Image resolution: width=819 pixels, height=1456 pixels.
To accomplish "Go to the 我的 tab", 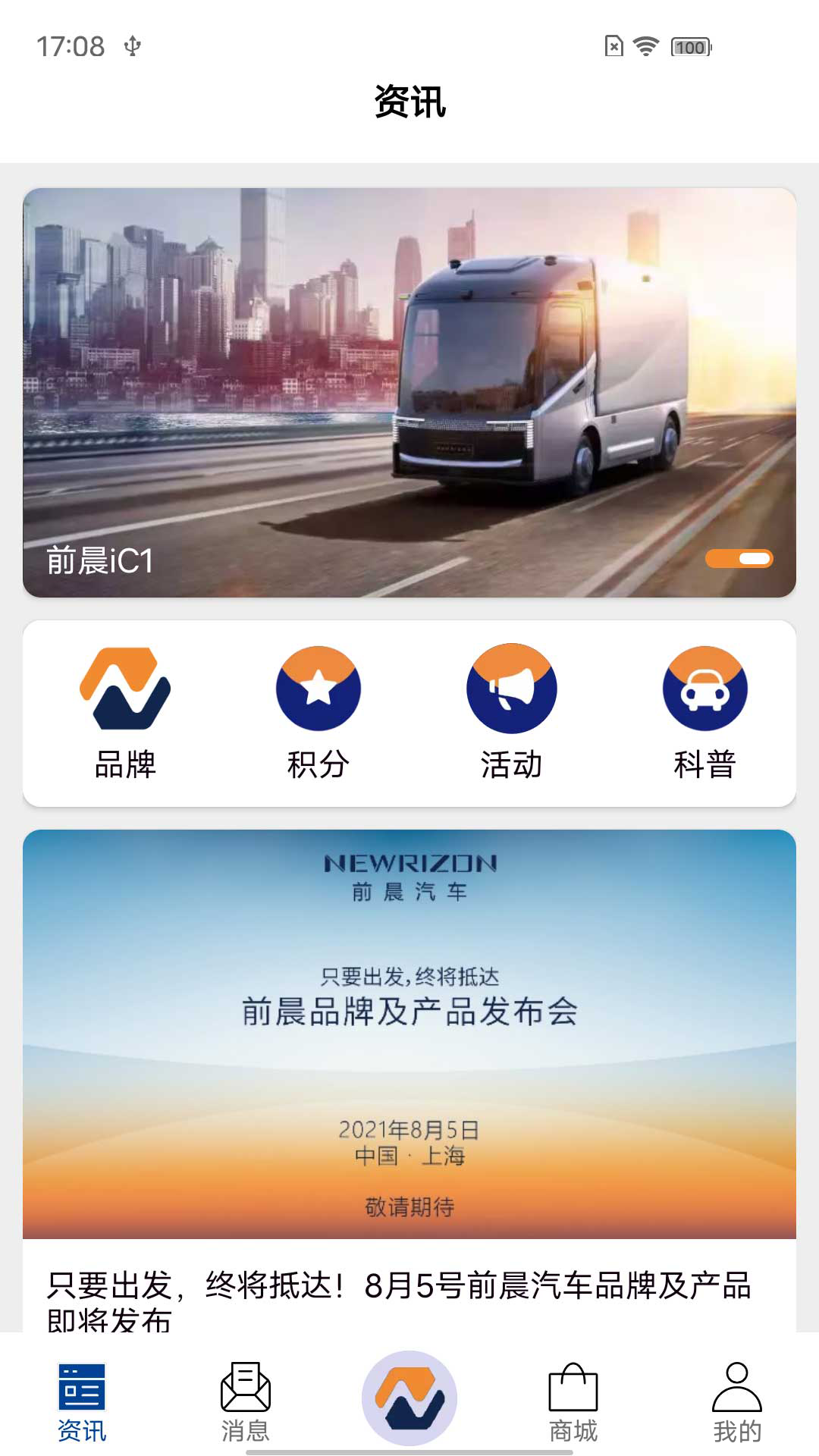I will (737, 1401).
